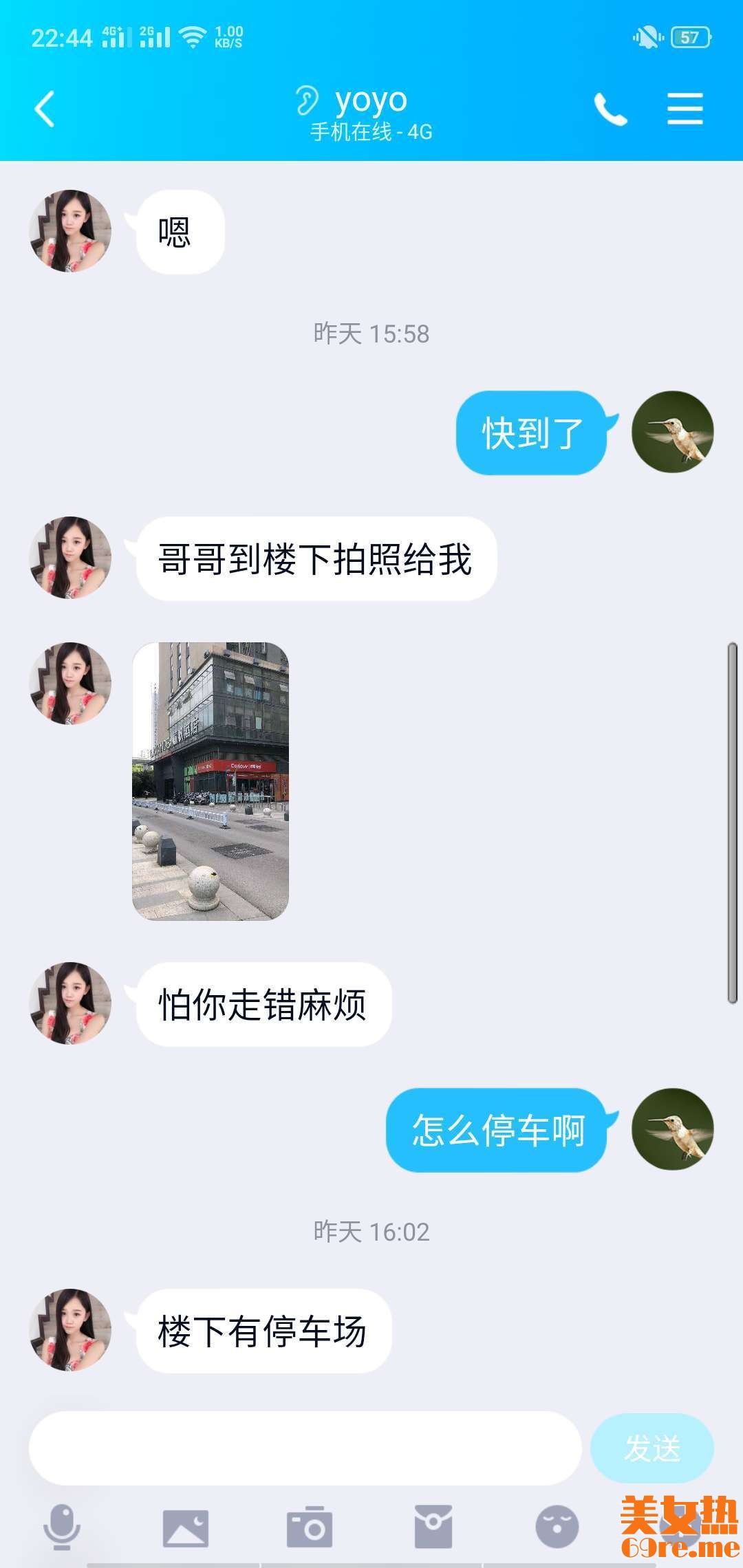The height and width of the screenshot is (1568, 743).
Task: Open the chat settings menu
Action: pos(685,109)
